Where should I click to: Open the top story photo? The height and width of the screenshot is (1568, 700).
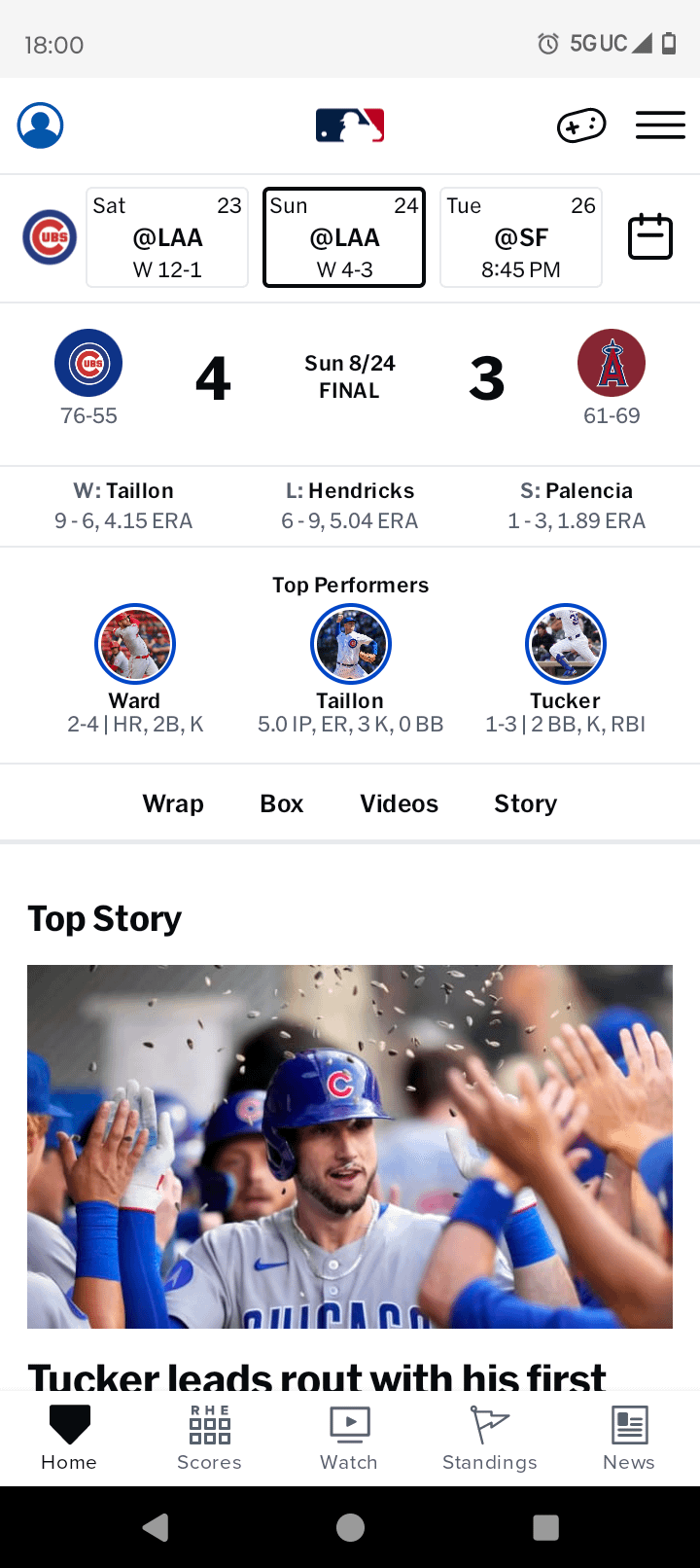350,1146
